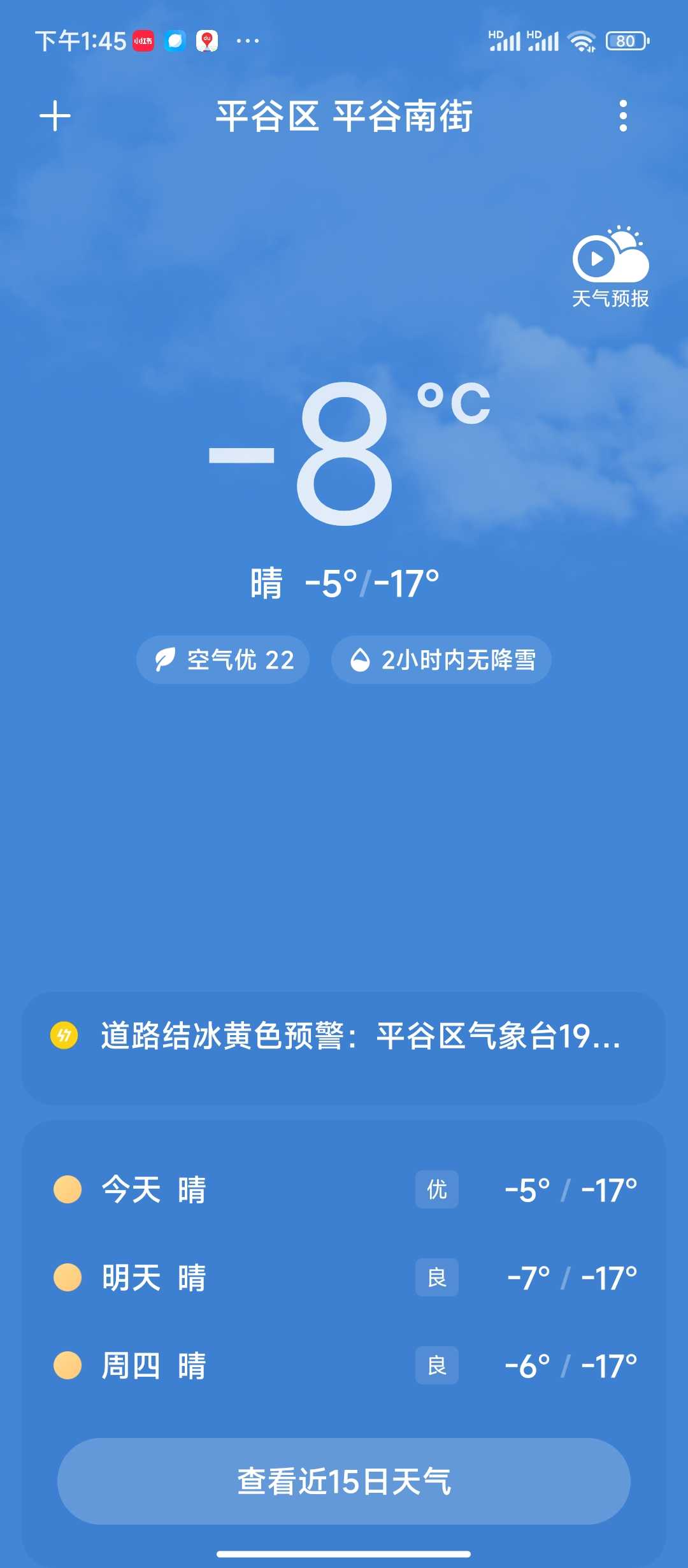The width and height of the screenshot is (688, 1568).
Task: Add a new city with the plus icon
Action: [55, 116]
